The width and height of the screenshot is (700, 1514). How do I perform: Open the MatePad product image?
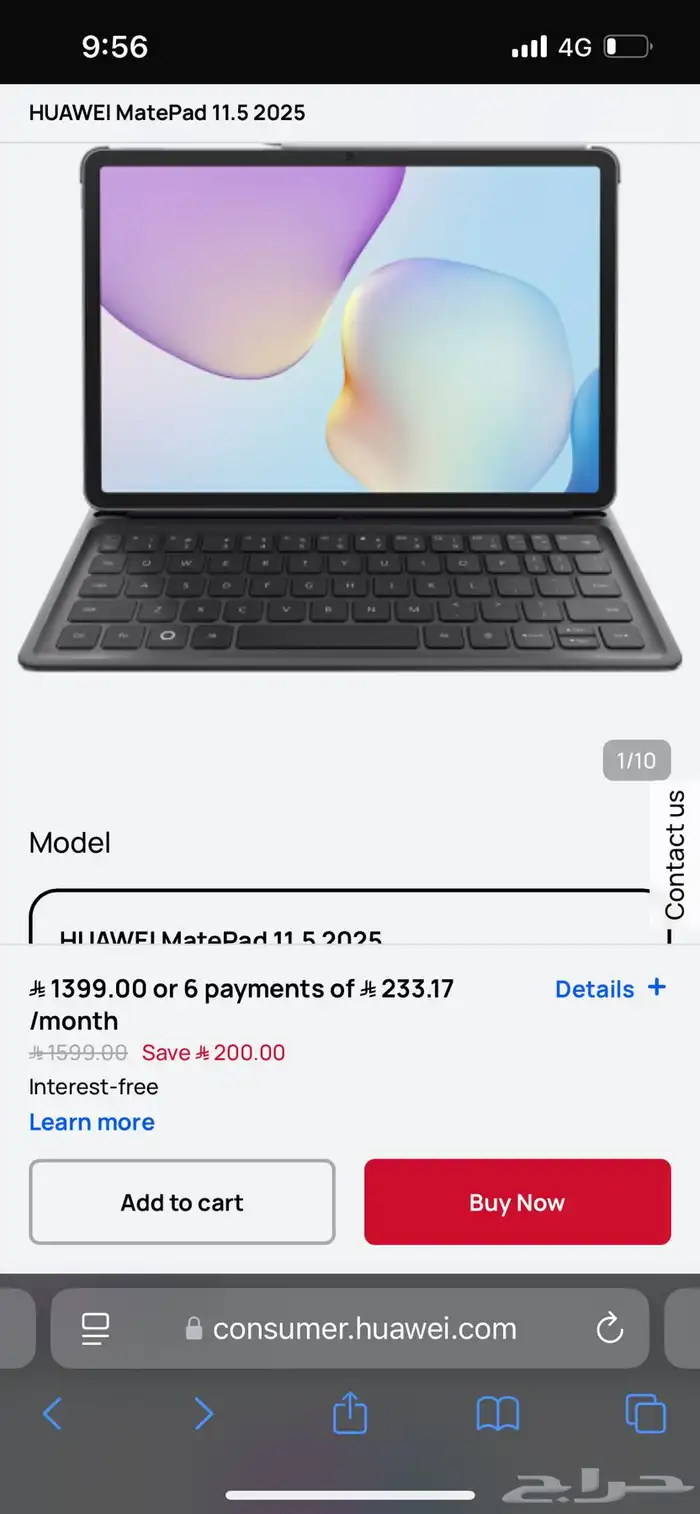coord(350,410)
